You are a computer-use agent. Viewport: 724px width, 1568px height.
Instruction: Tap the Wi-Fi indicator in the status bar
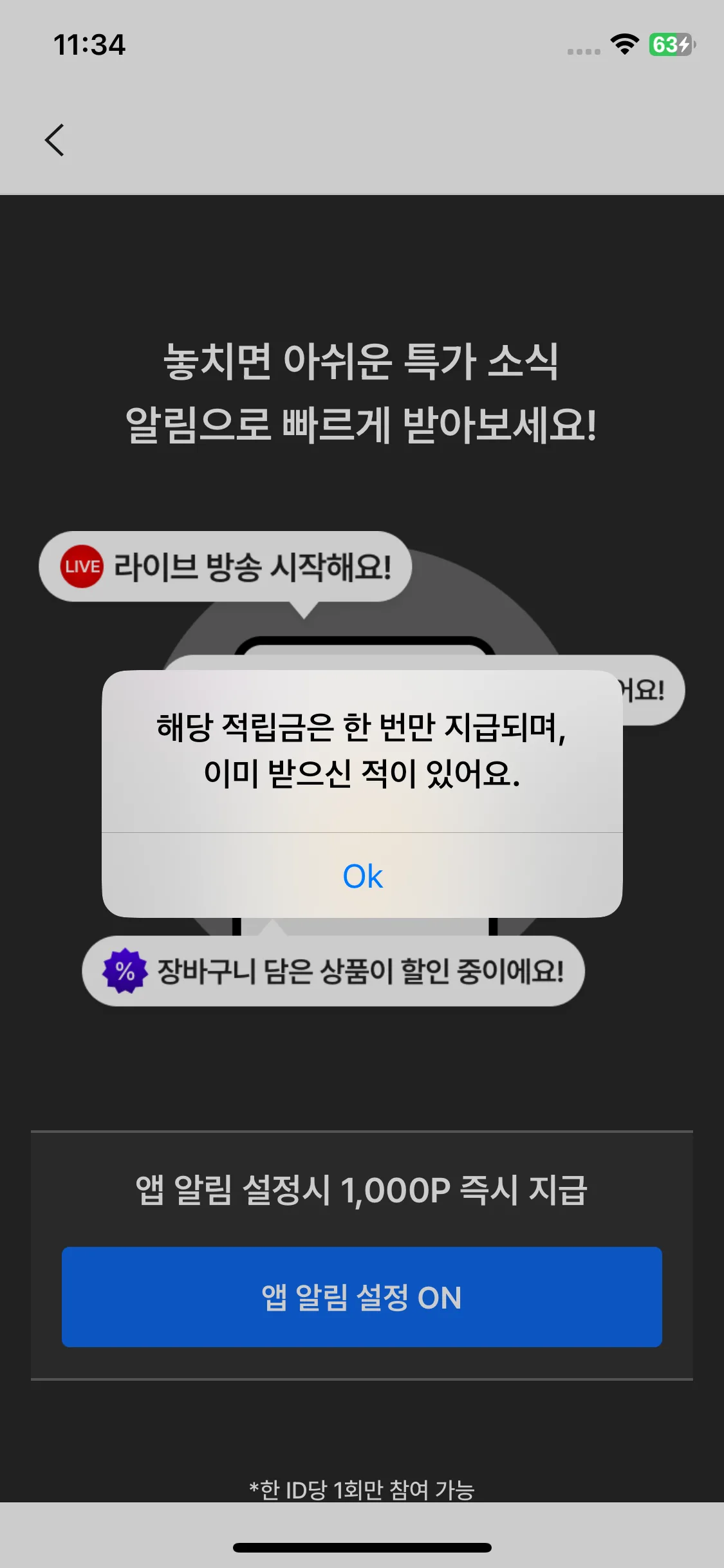click(622, 45)
